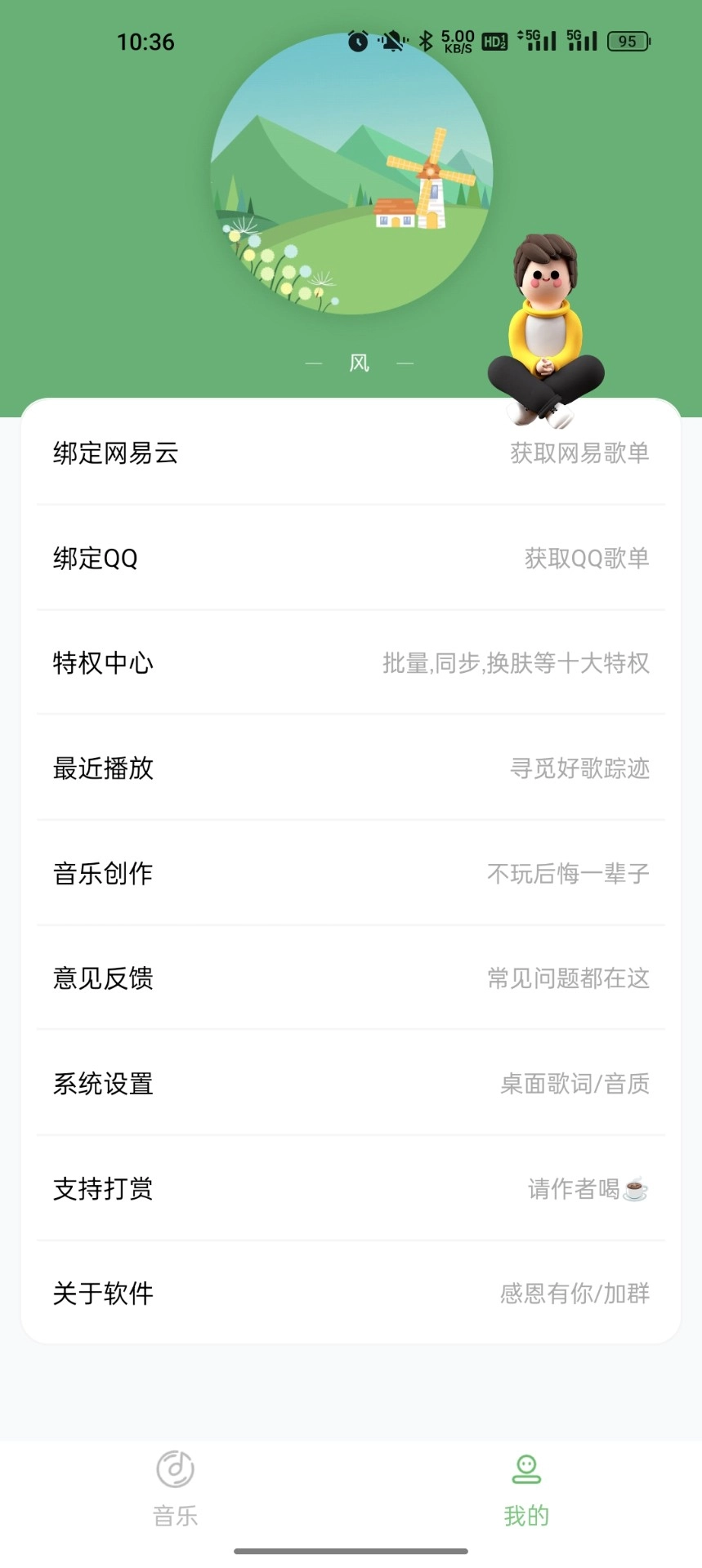Open the 特权中心 privileges center
Viewport: 702px width, 1568px height.
click(x=351, y=664)
